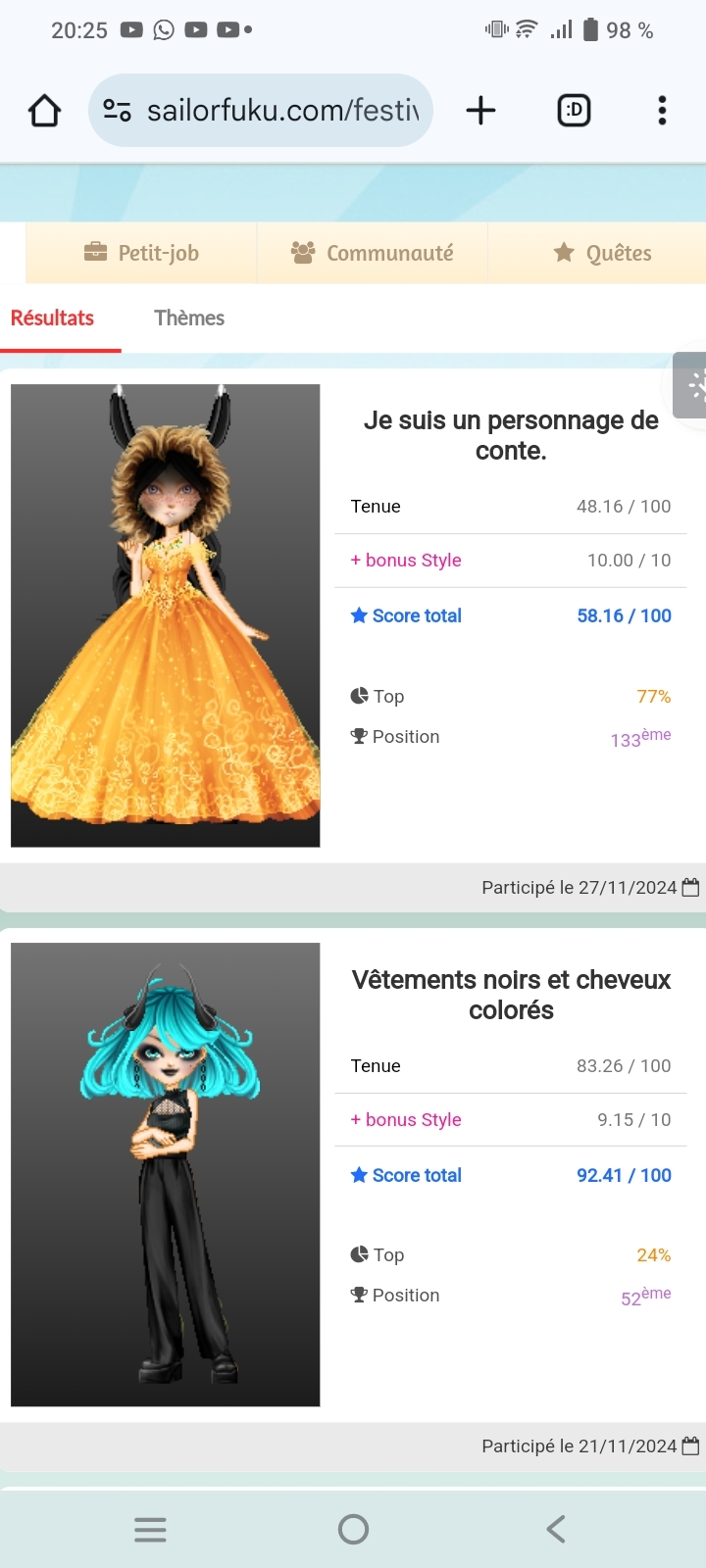Open the recent apps view

[150, 1529]
